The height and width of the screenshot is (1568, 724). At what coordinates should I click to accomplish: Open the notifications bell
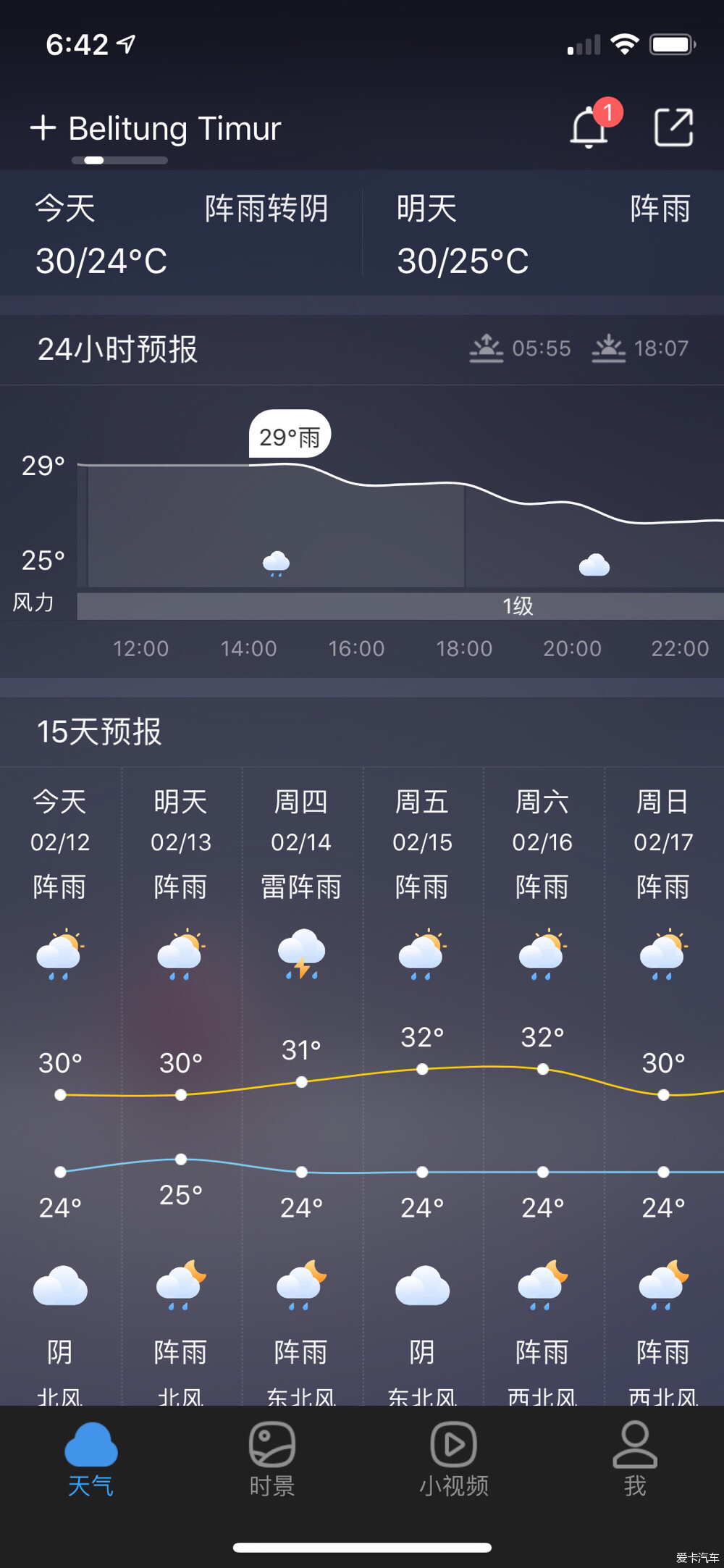(x=589, y=128)
